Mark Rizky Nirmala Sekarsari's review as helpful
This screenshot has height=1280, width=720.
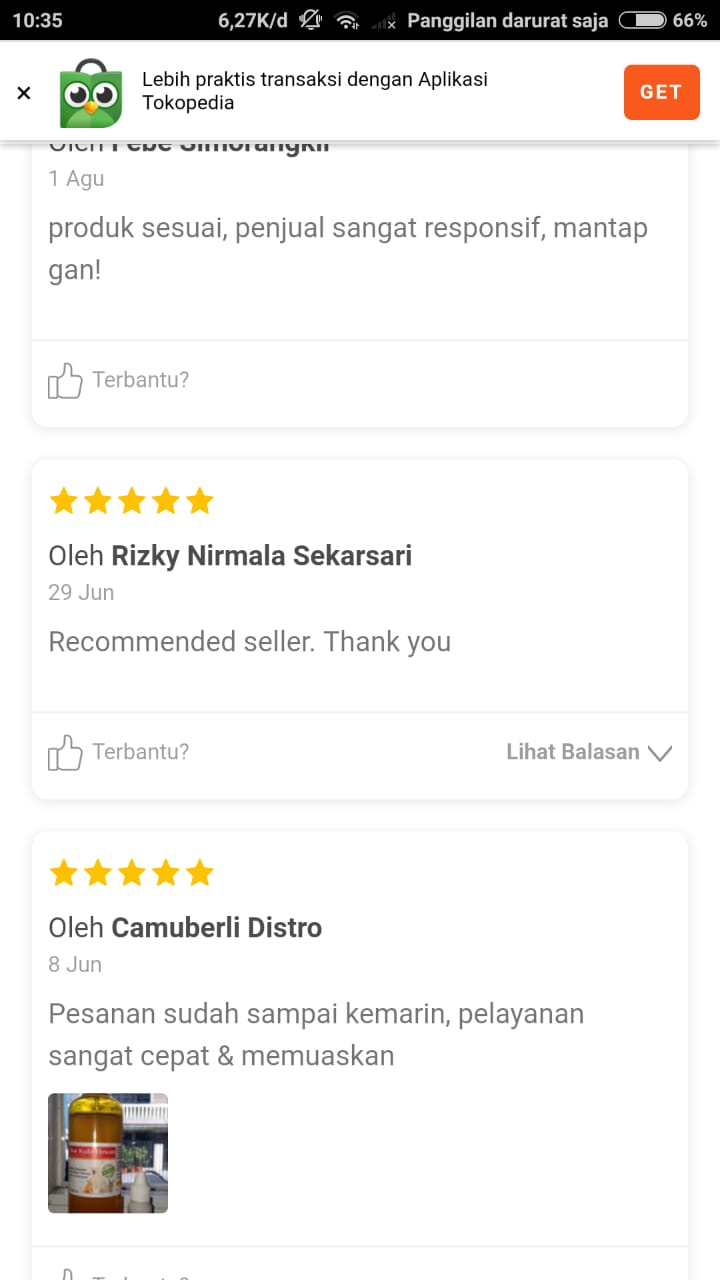click(118, 752)
